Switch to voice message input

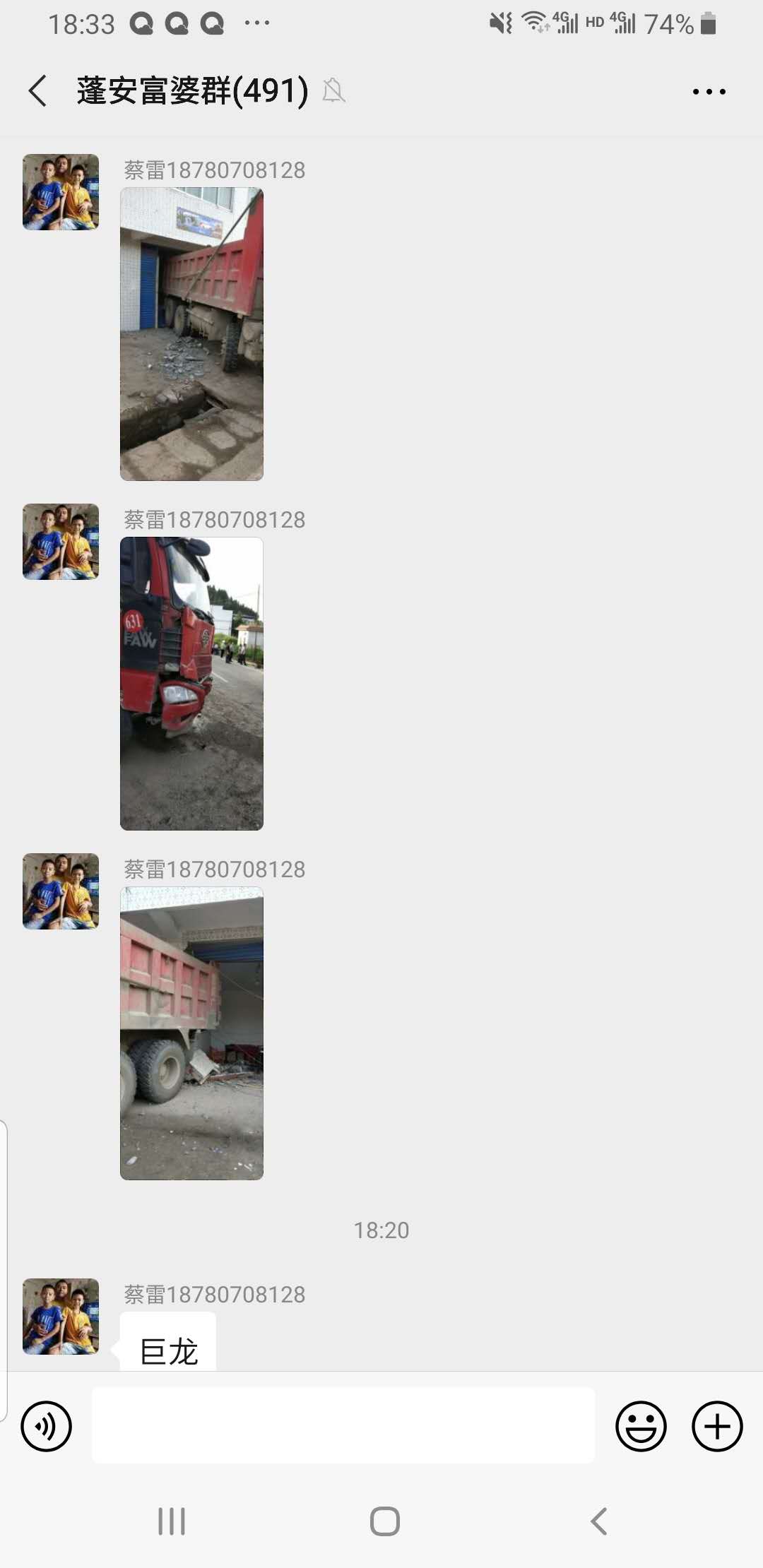point(47,1426)
